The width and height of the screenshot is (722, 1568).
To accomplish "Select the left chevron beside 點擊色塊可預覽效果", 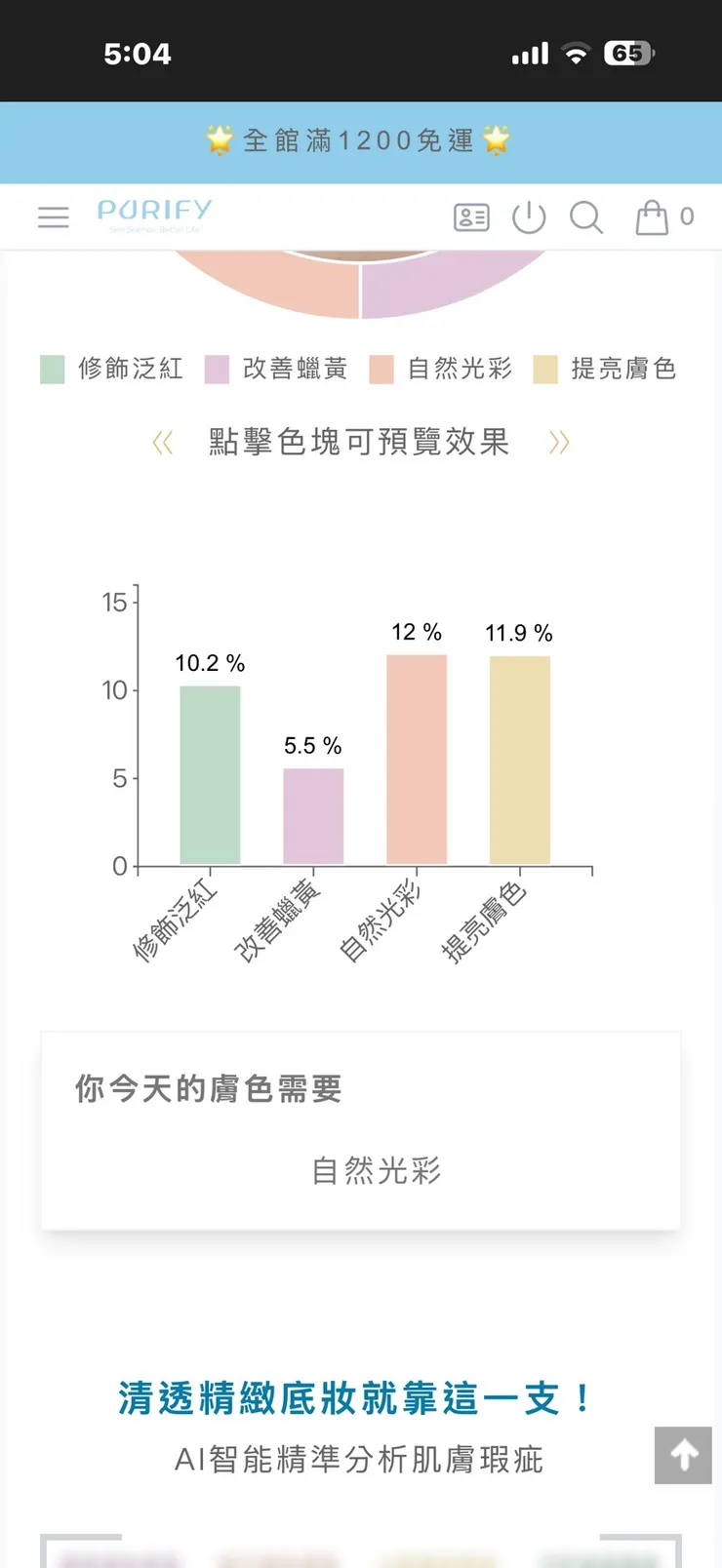I will 164,442.
